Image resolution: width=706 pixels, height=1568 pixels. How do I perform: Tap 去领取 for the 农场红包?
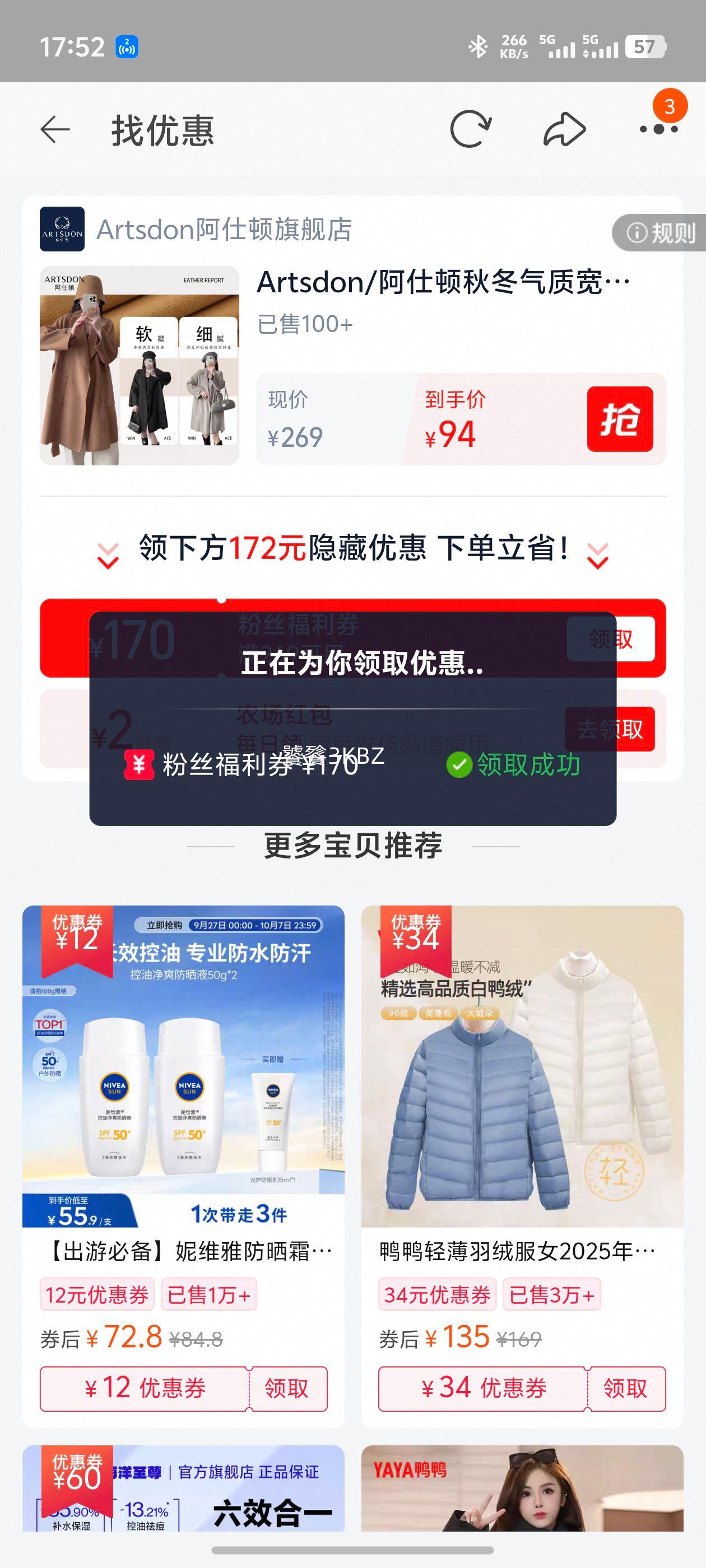coord(610,729)
